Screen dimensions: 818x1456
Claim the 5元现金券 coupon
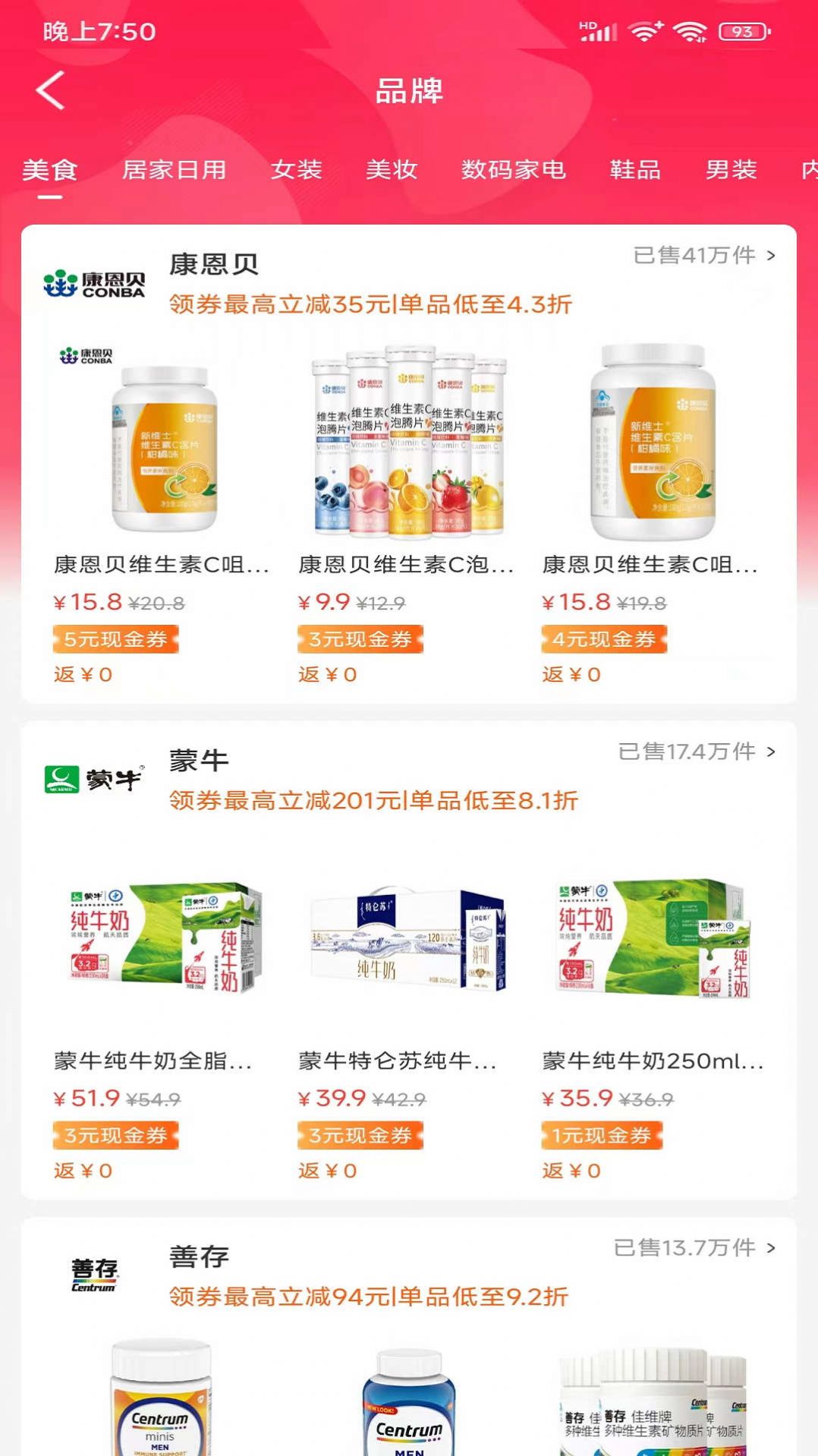tap(115, 640)
